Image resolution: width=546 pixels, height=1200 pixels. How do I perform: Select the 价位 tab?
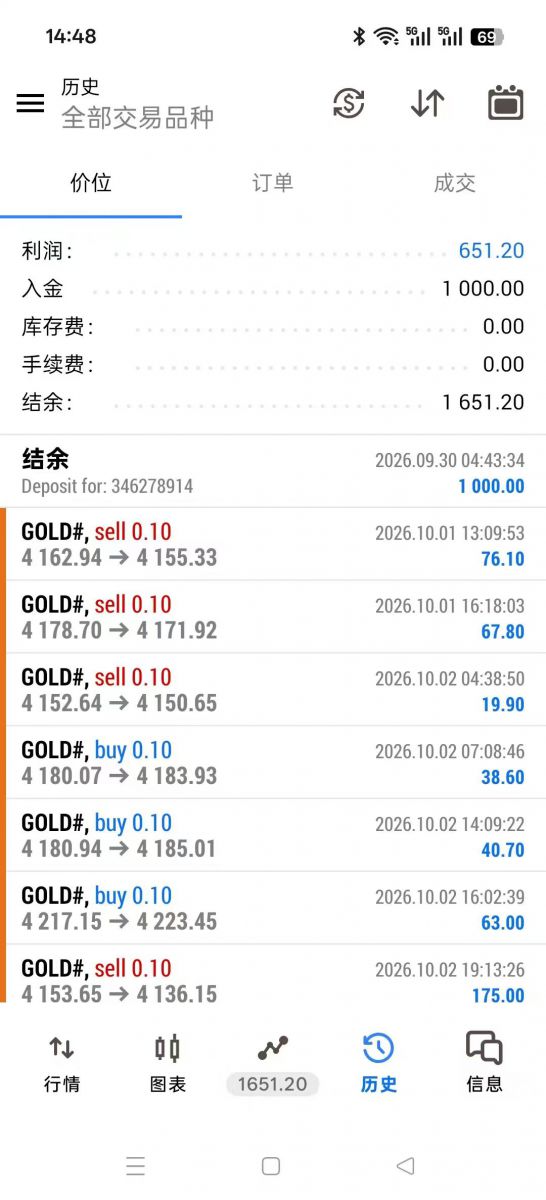[x=91, y=183]
